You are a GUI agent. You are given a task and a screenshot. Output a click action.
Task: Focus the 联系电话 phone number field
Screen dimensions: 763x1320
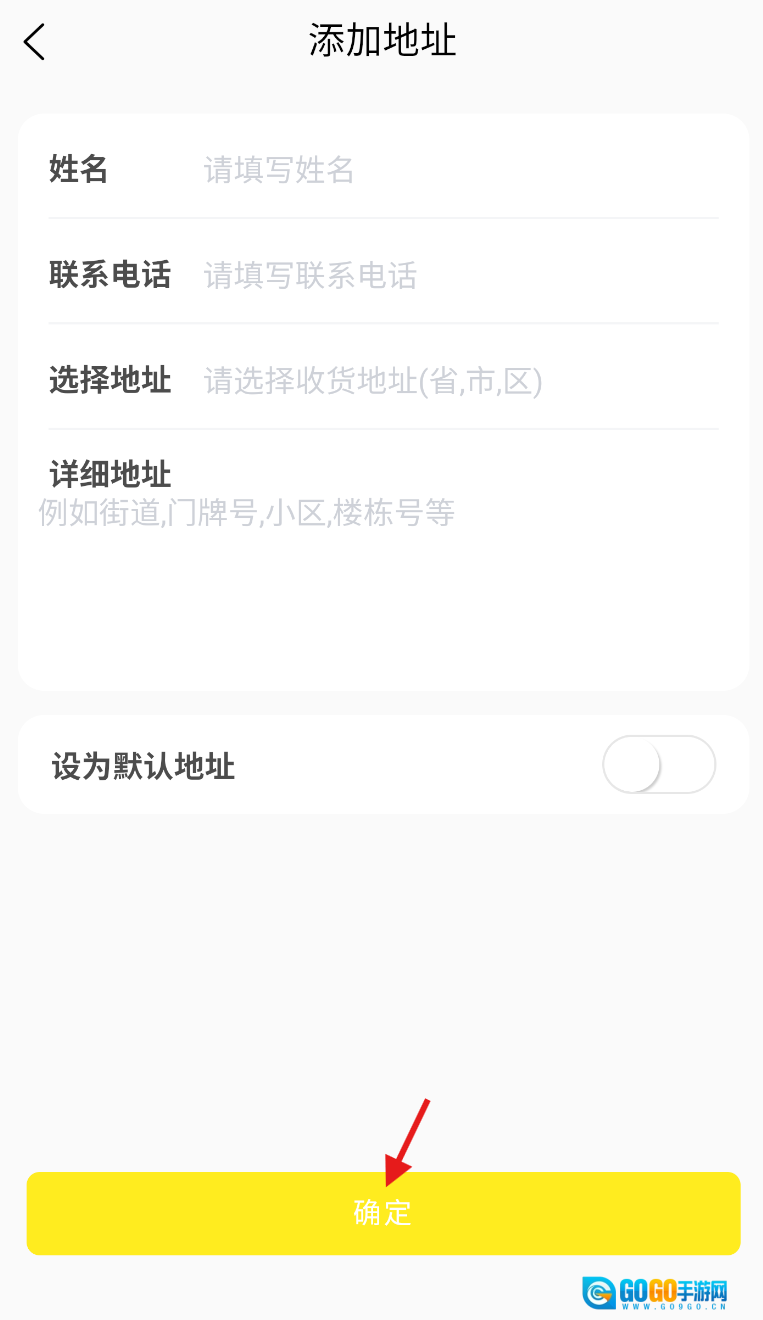click(450, 275)
